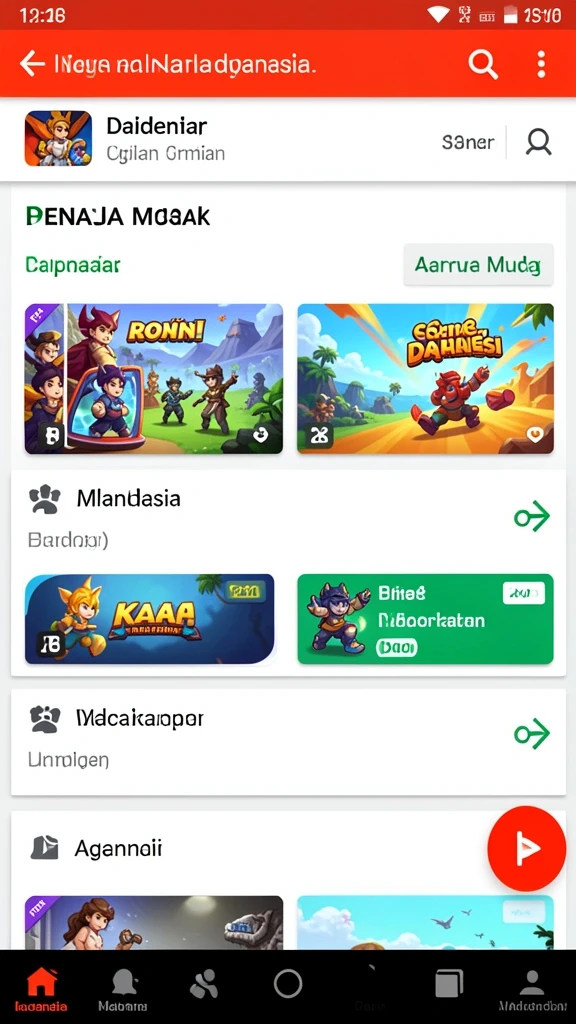Tap the Aarrua Muda button

(478, 264)
